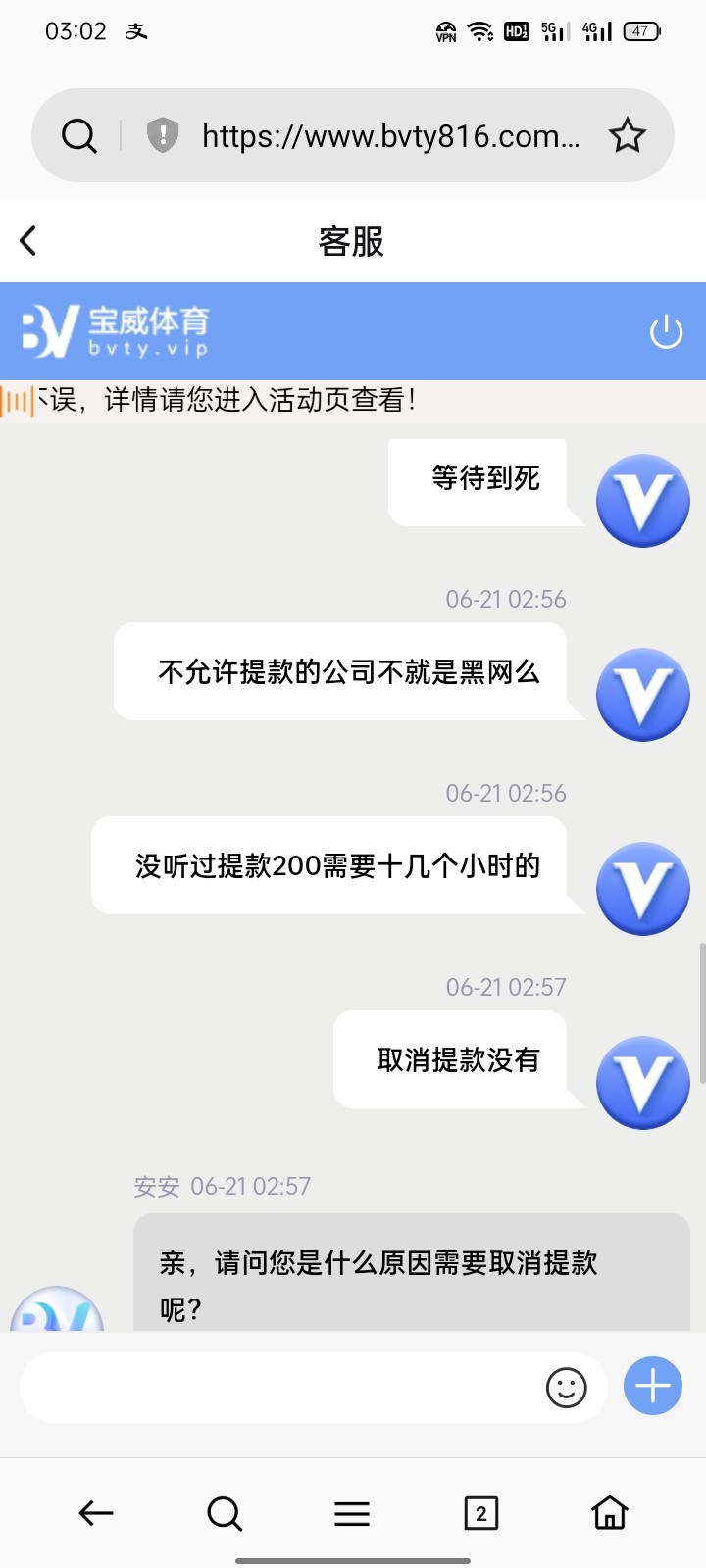Tap the home icon in bottom navigation
Viewport: 706px width, 1568px height.
[x=608, y=1512]
